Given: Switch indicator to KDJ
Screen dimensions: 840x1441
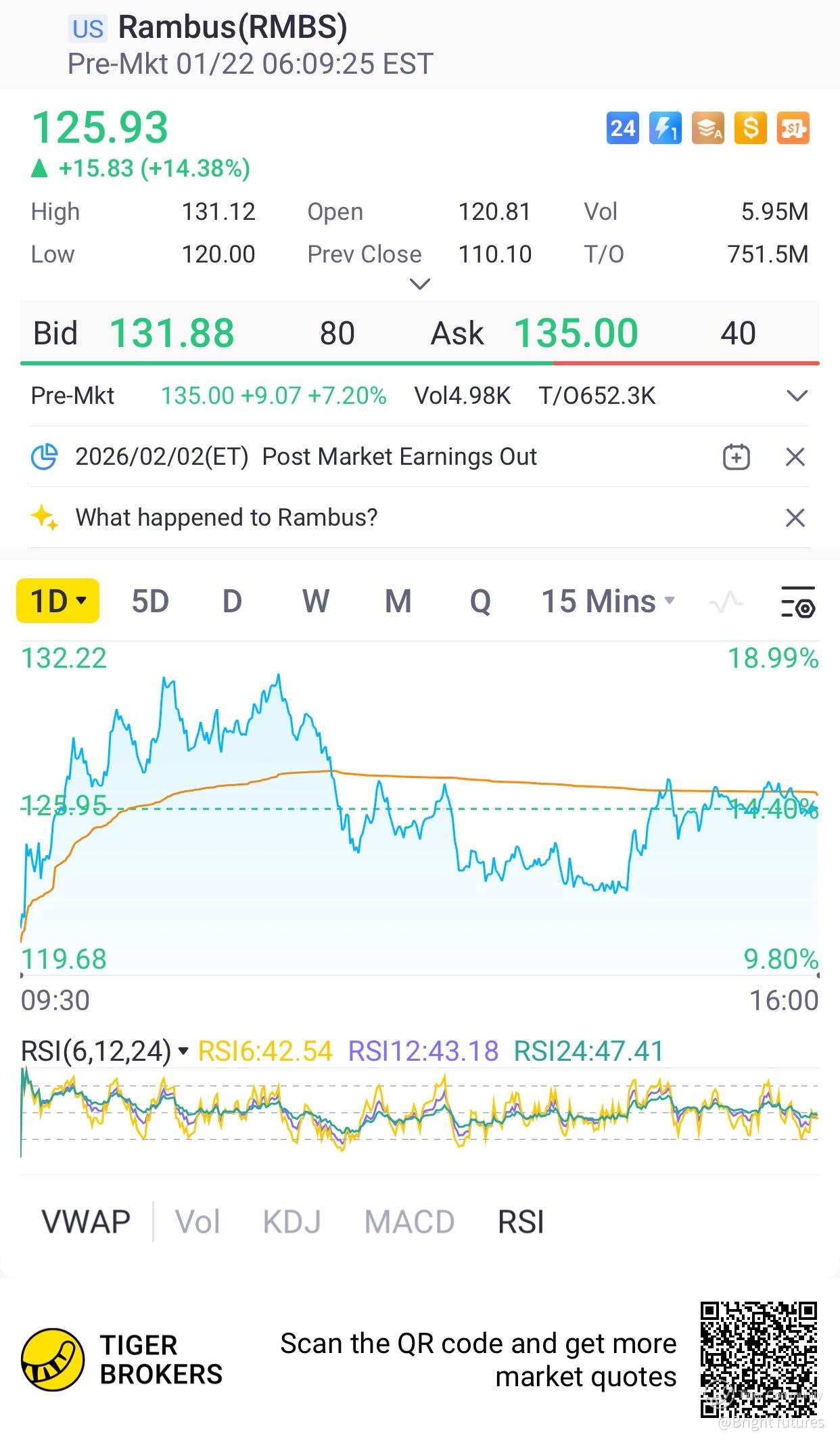Looking at the screenshot, I should pyautogui.click(x=291, y=1222).
